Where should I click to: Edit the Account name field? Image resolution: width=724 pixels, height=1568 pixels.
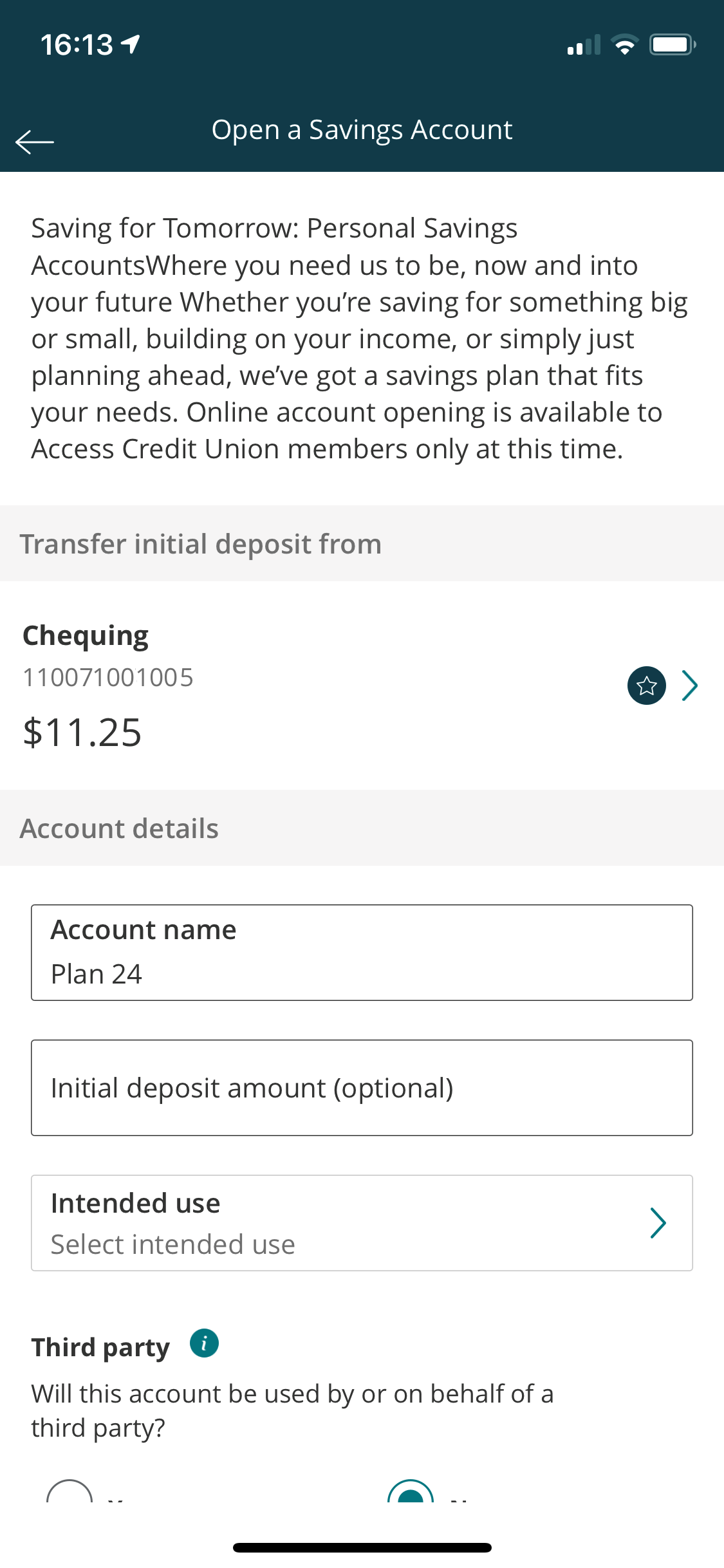[362, 953]
